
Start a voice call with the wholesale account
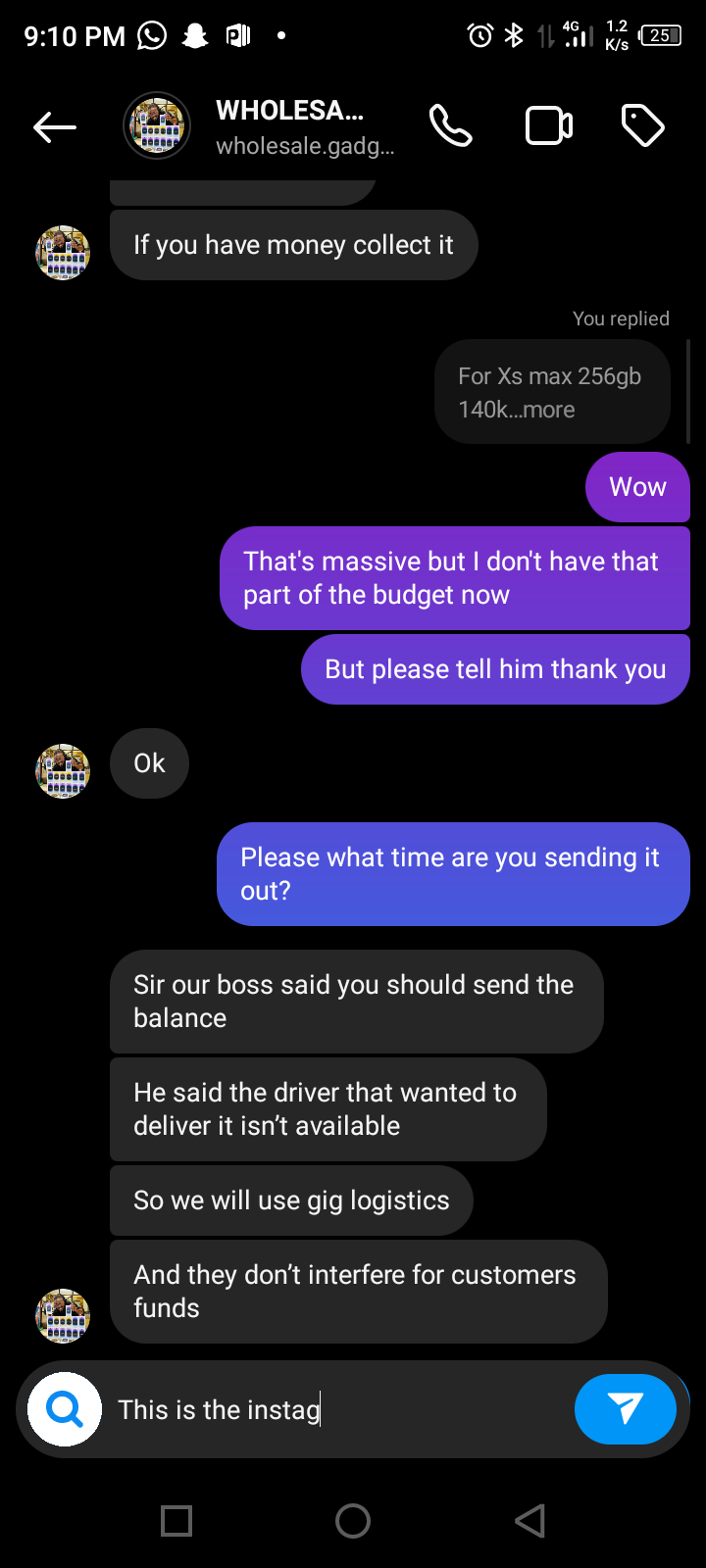click(x=450, y=126)
